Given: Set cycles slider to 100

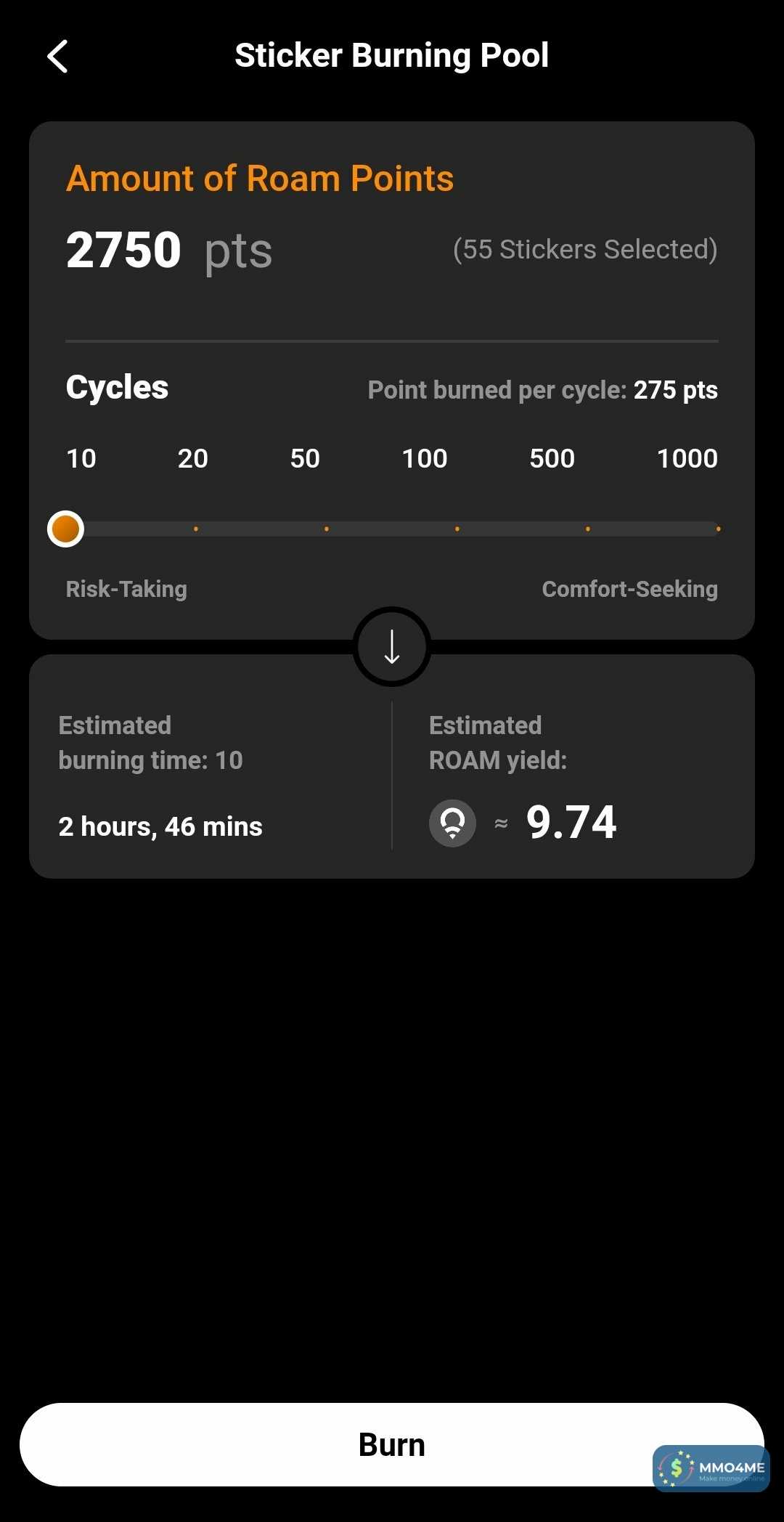Looking at the screenshot, I should [x=457, y=529].
